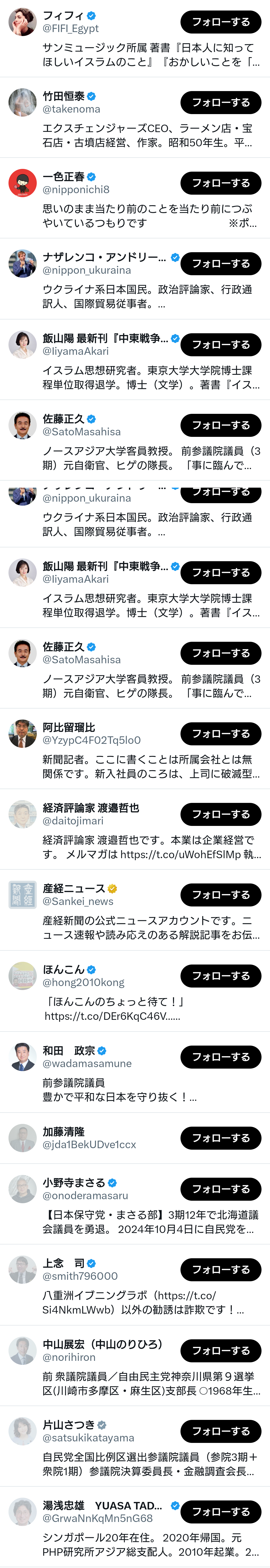
Task: Follow 小野寺まさる
Action: [221, 1189]
